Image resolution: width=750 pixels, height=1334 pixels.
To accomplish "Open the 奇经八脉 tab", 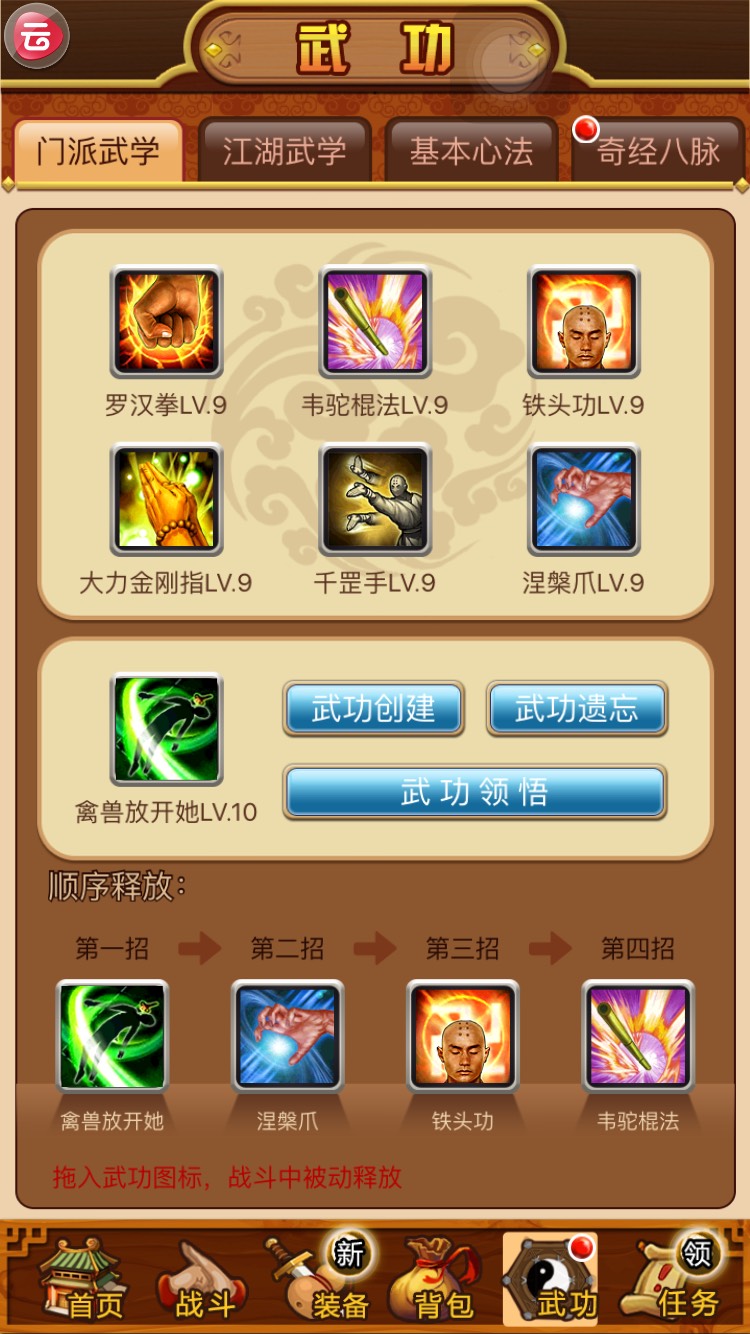I will click(658, 151).
